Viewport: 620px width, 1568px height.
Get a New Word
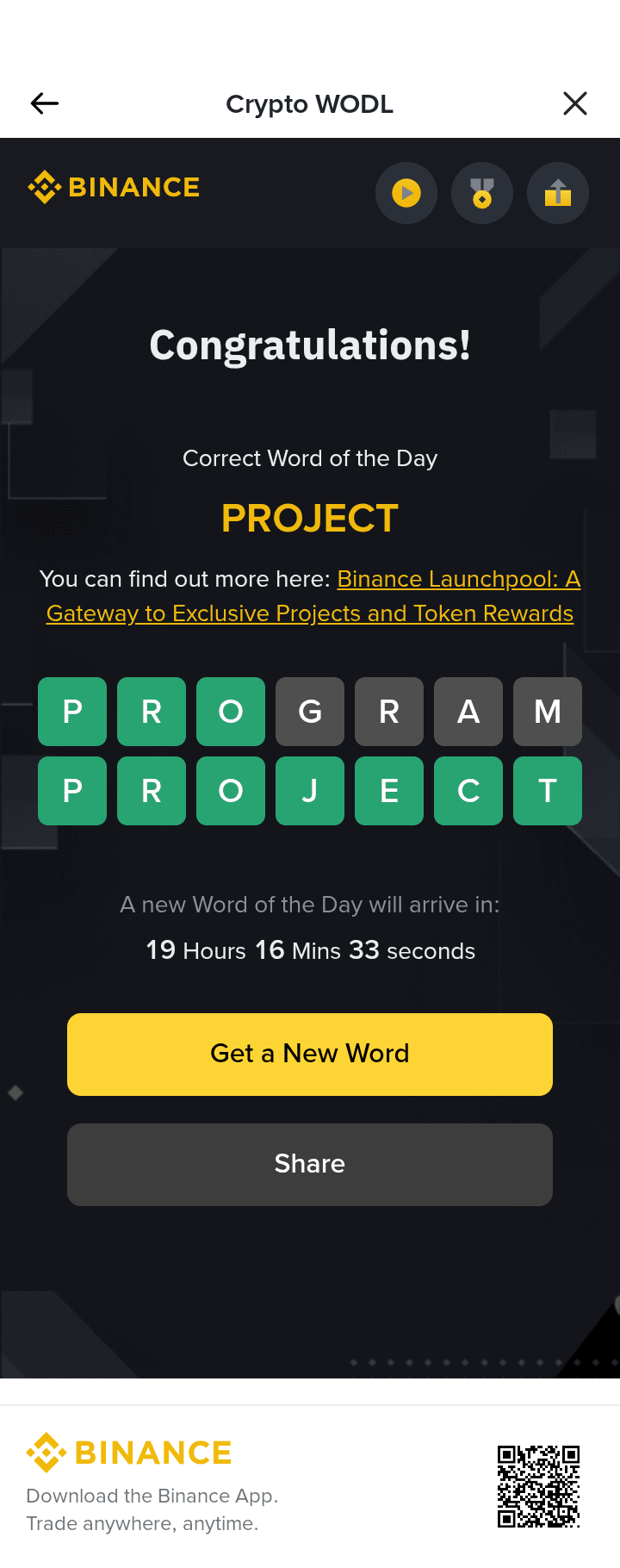point(310,1054)
